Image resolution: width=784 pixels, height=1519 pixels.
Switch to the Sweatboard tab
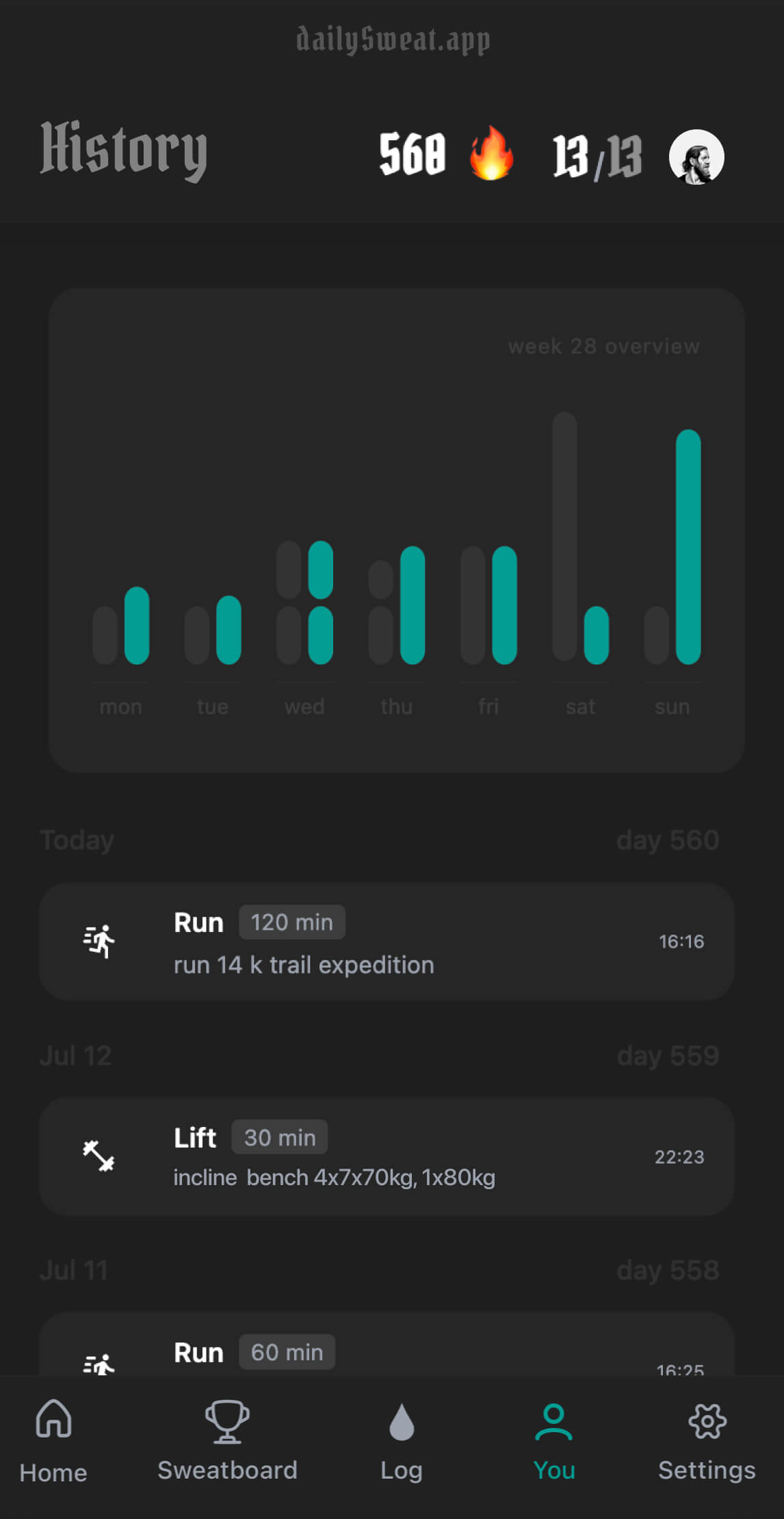tap(227, 1440)
